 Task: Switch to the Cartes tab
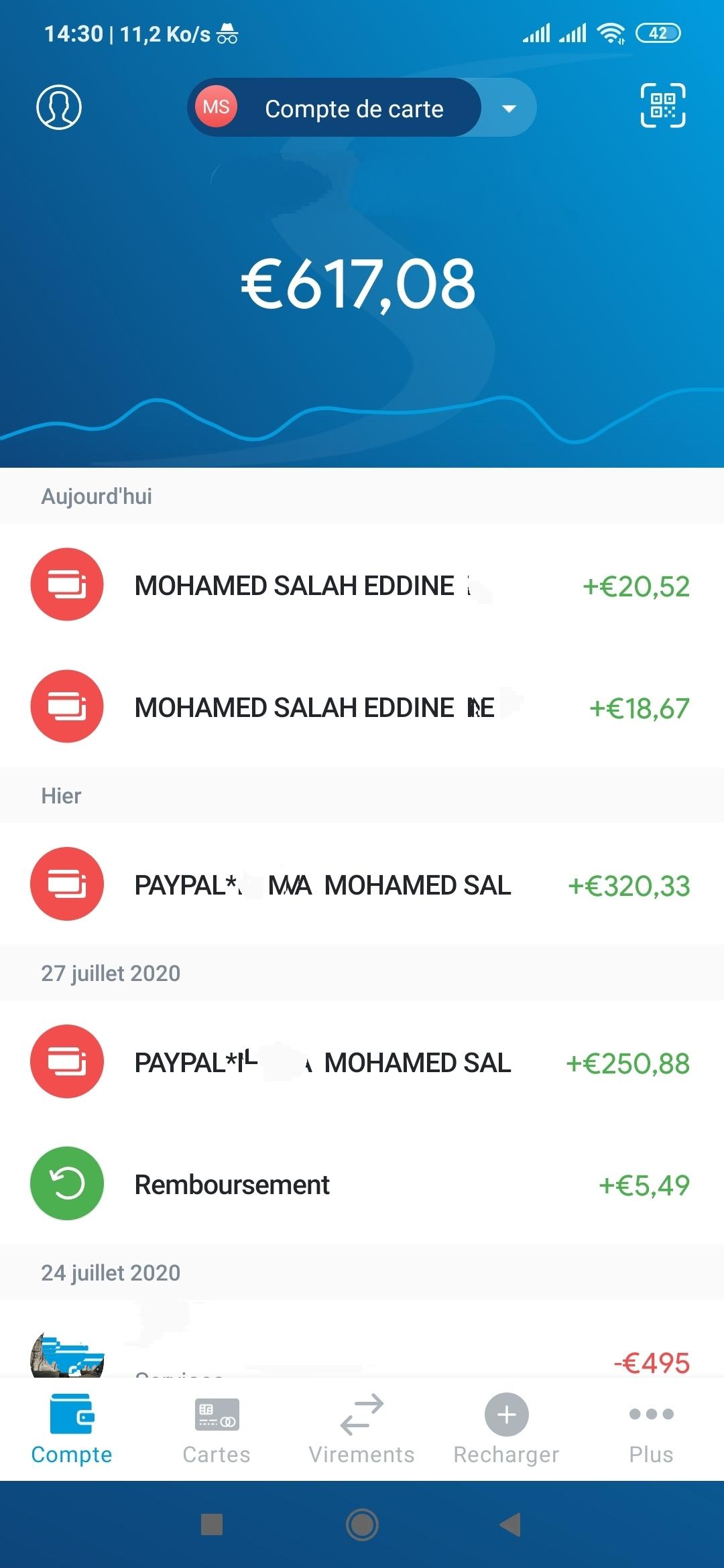(x=217, y=1431)
